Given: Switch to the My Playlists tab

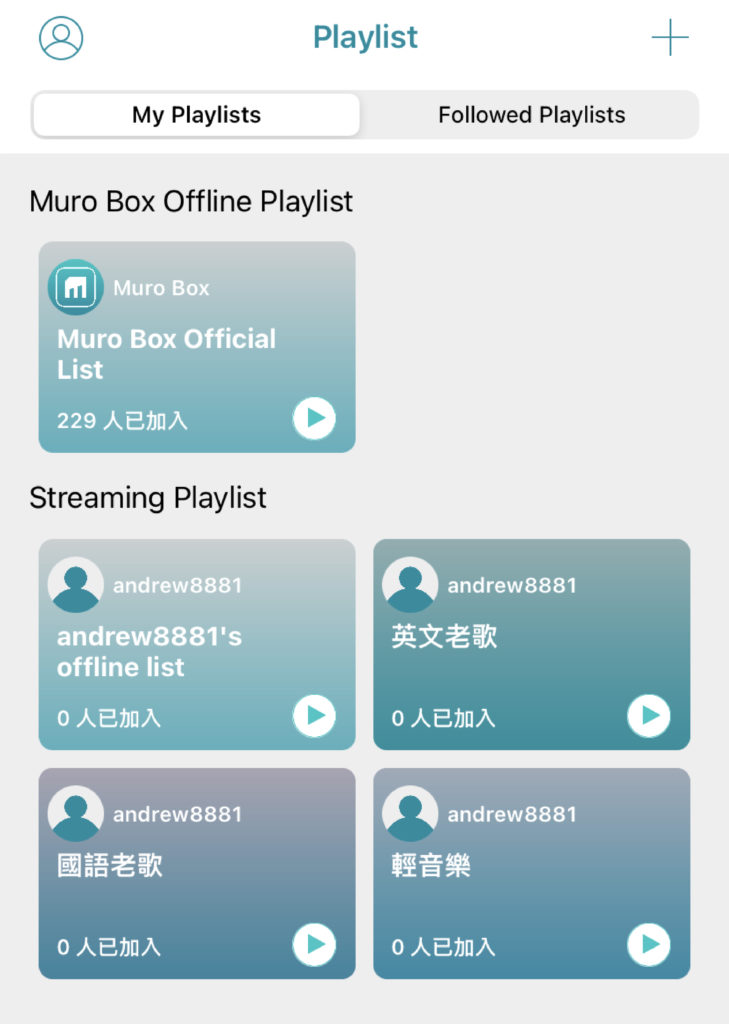Looking at the screenshot, I should pos(196,115).
